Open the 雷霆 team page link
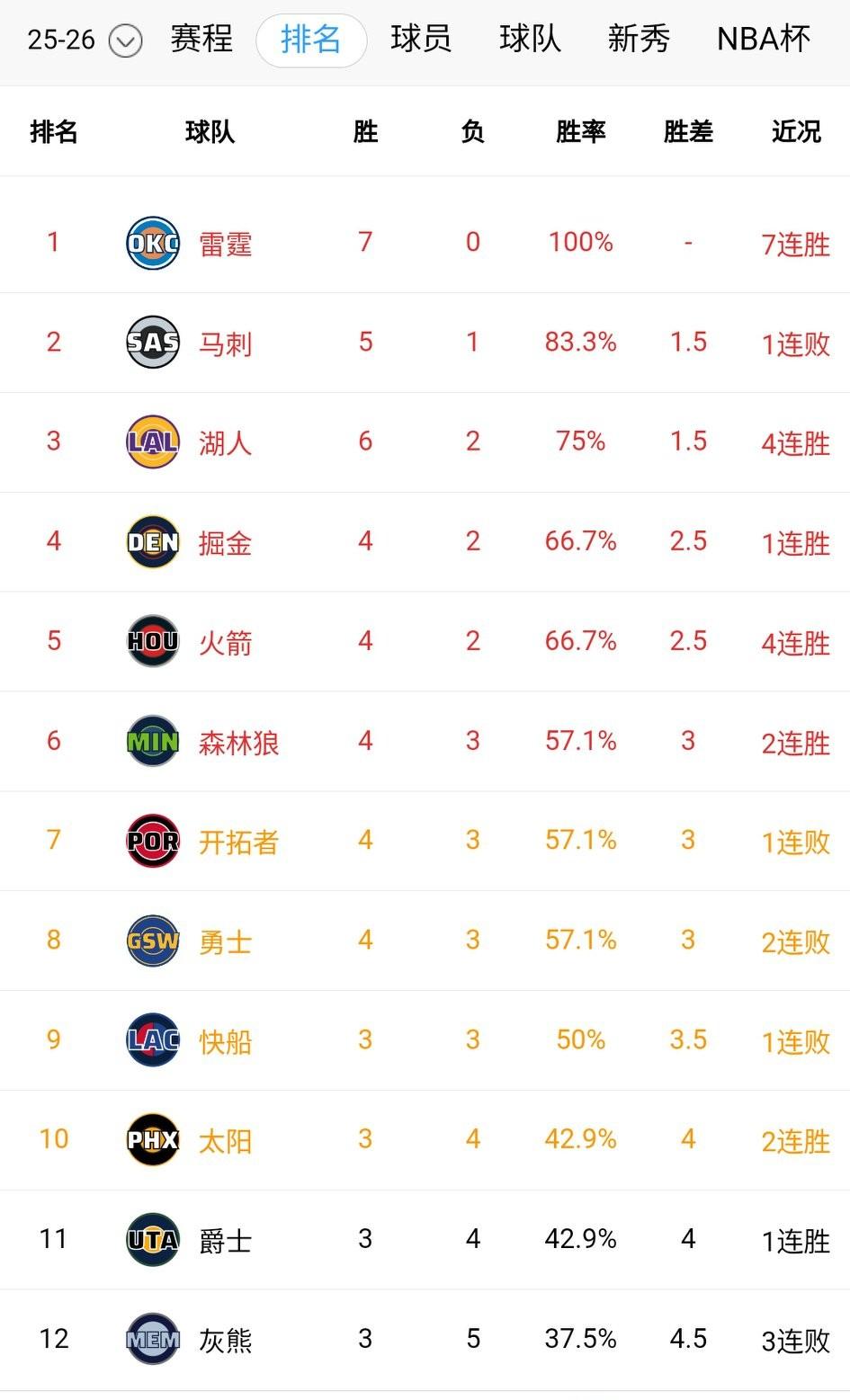850x1400 pixels. pos(224,242)
